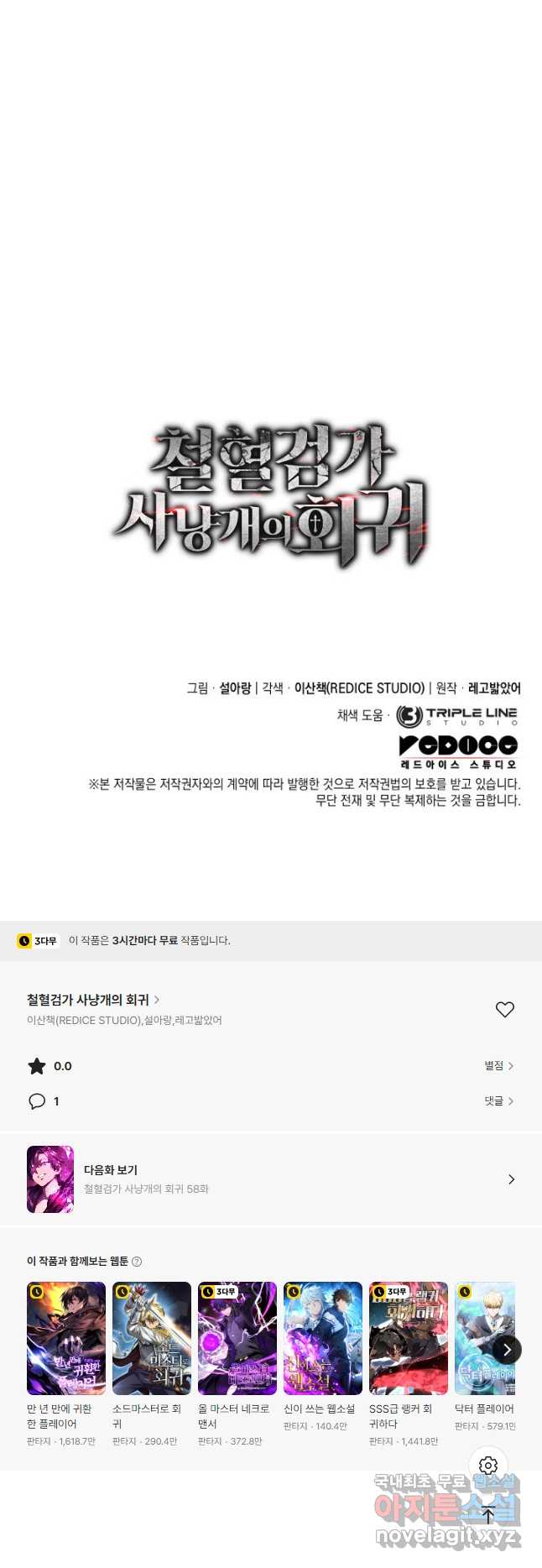Open SSS급 랭커 회귀하다 webtoon card
Screen dimensions: 542x1568
coord(409,1338)
